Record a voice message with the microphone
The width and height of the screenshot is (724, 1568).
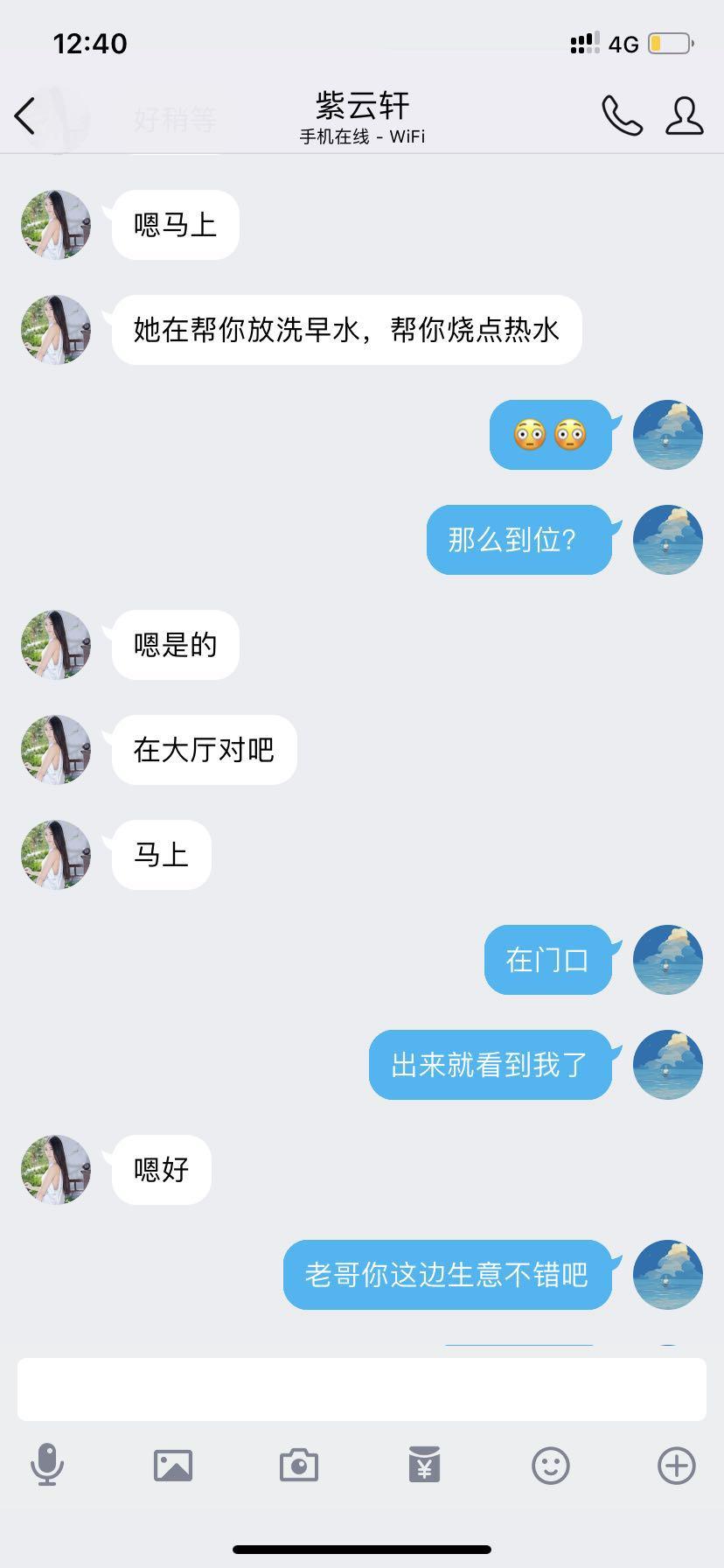click(47, 1465)
